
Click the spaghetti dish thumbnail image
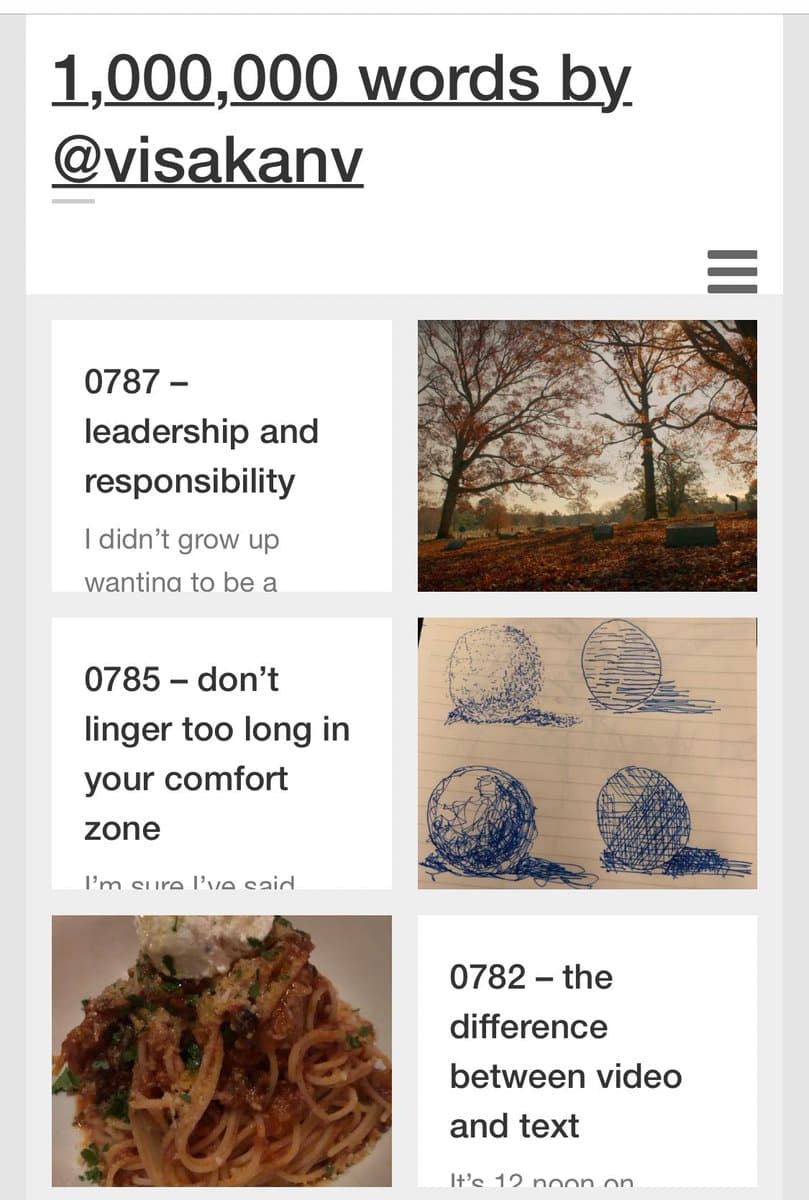[x=221, y=1050]
